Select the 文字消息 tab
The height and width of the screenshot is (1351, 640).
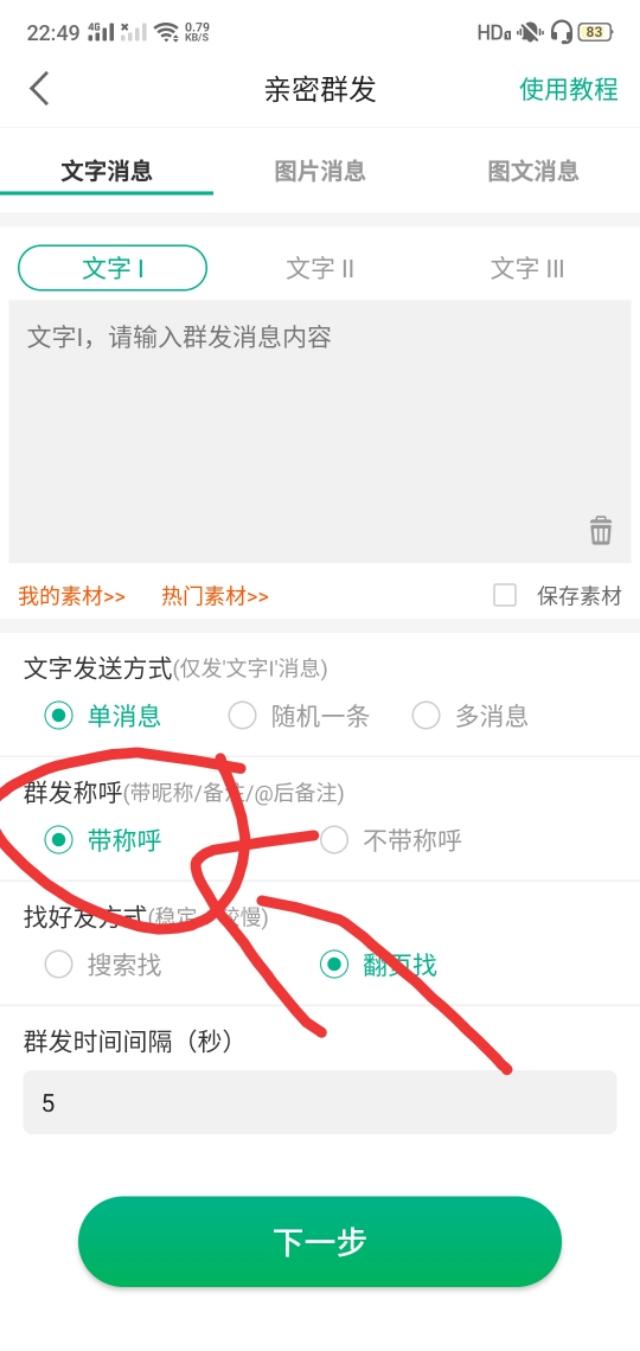[107, 171]
